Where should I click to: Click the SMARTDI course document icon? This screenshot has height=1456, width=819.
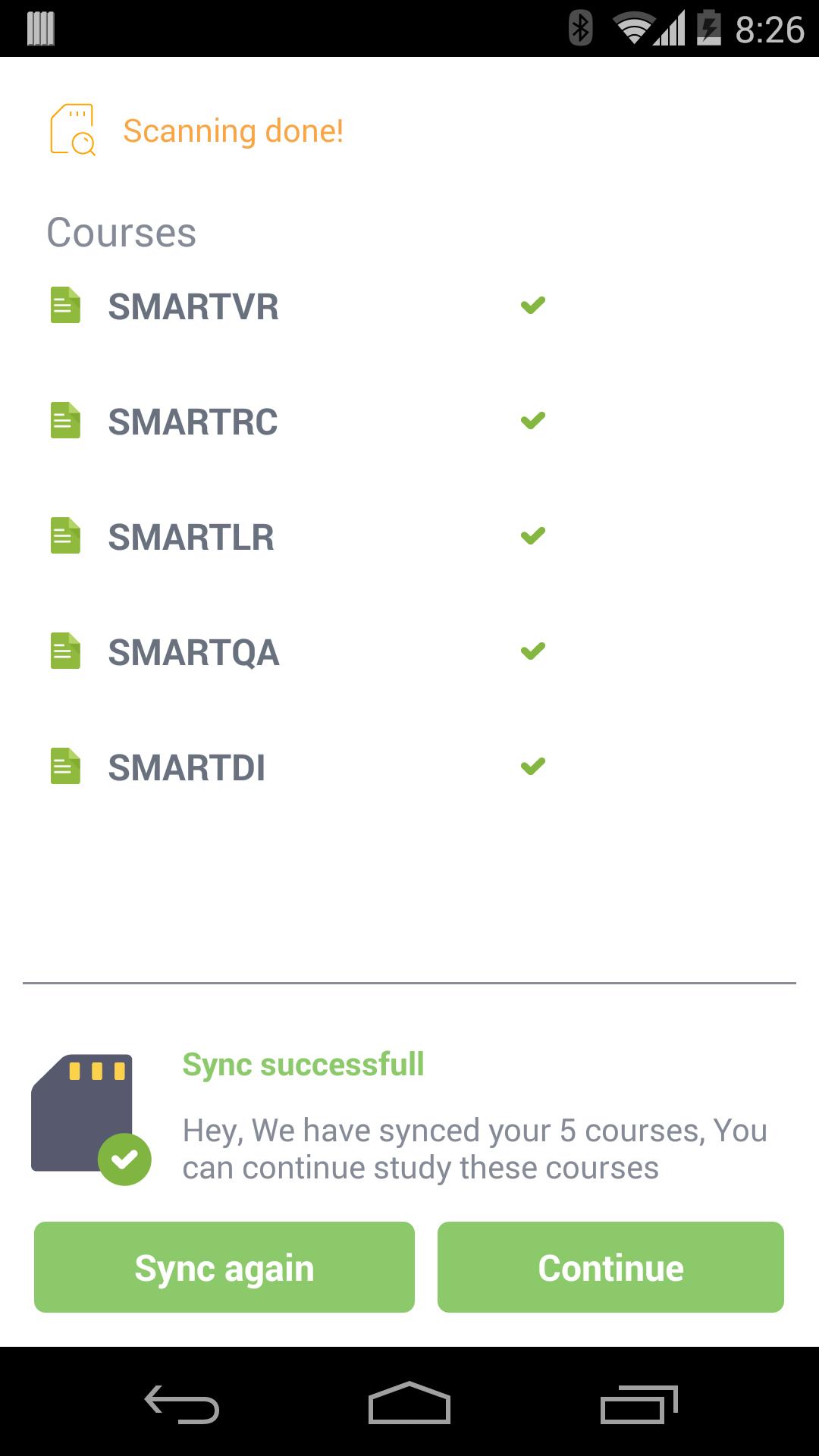coord(65,767)
